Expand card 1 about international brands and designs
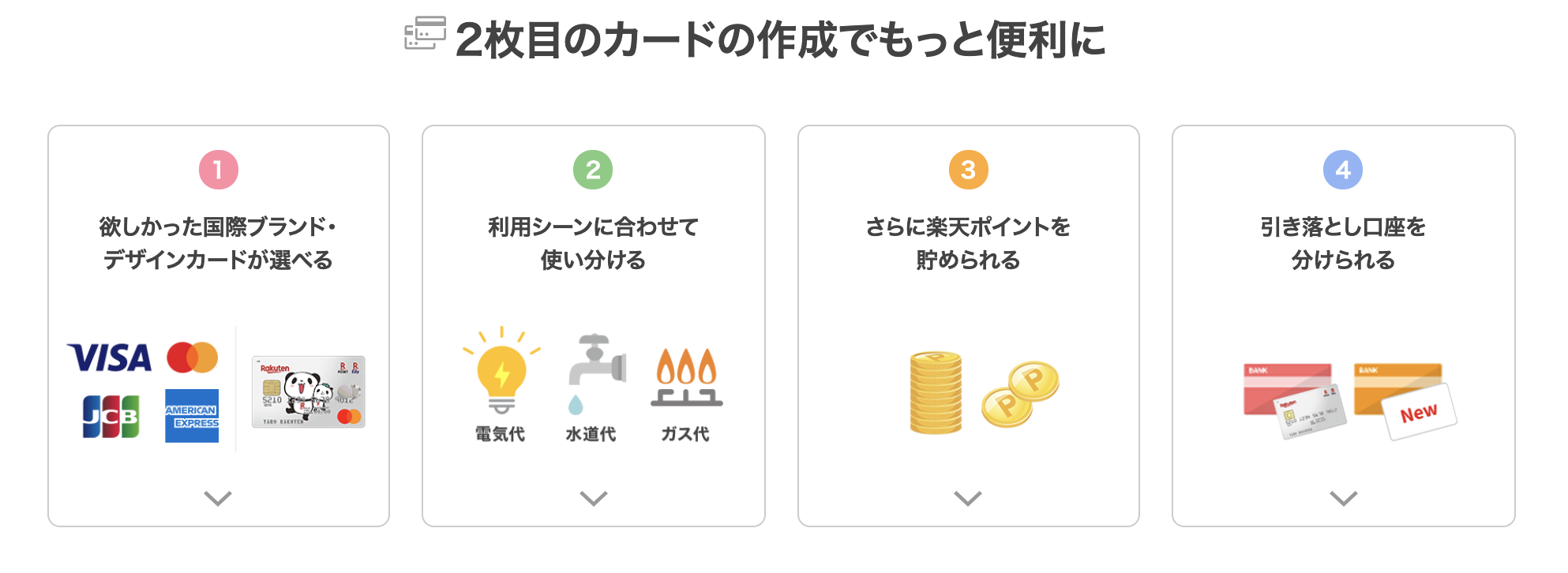Screen dimensions: 1568x573 tap(218, 498)
